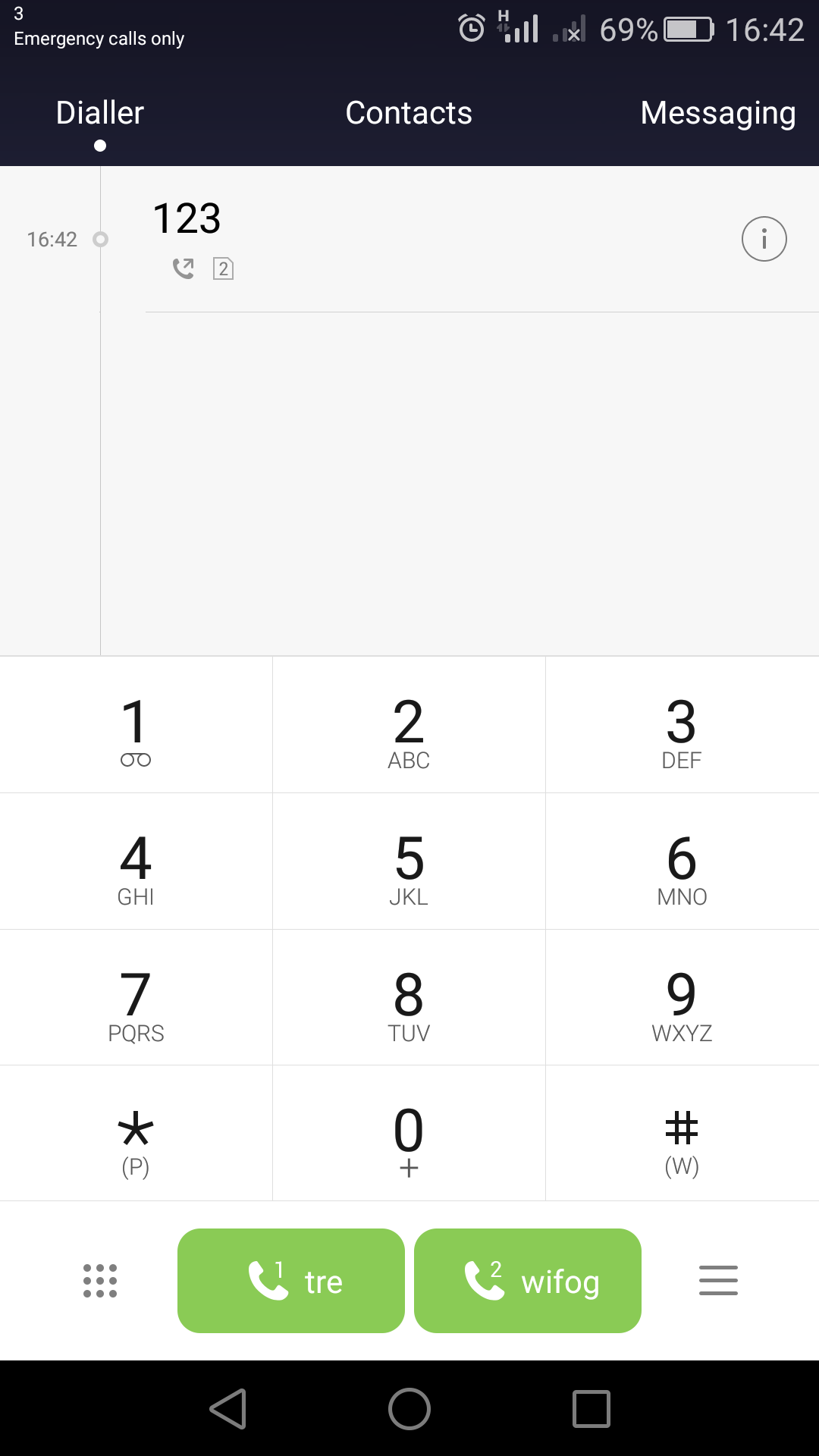Open the dialler menu

[718, 1281]
